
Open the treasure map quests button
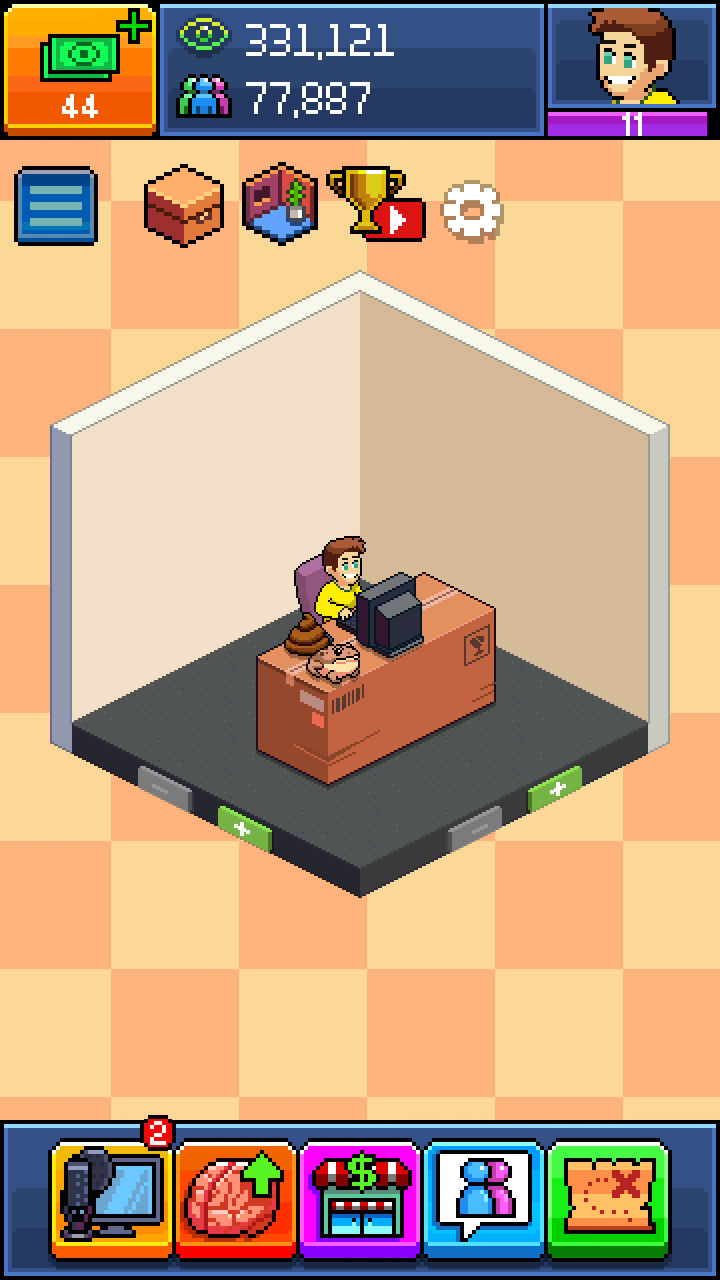[608, 1196]
